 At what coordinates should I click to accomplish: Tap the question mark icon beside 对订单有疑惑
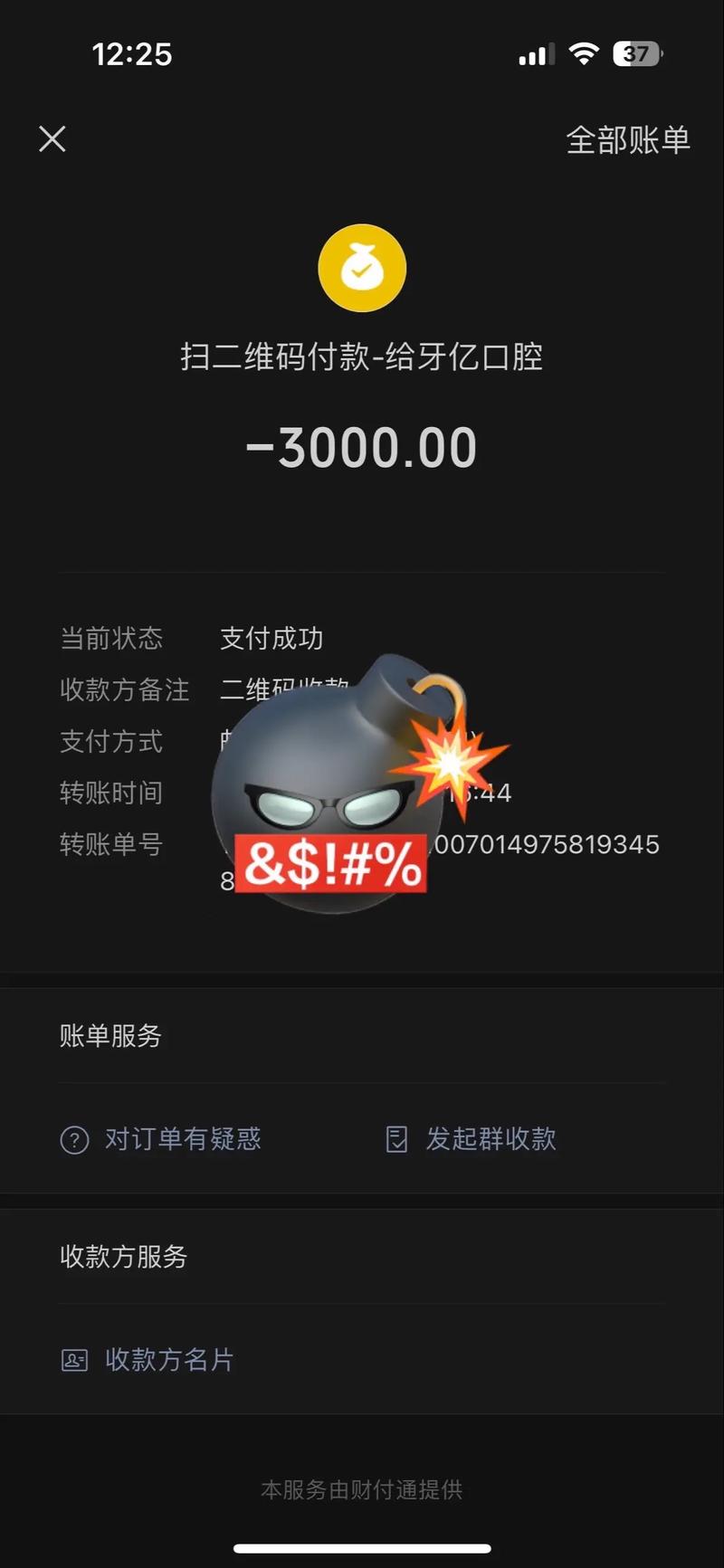pyautogui.click(x=73, y=1140)
